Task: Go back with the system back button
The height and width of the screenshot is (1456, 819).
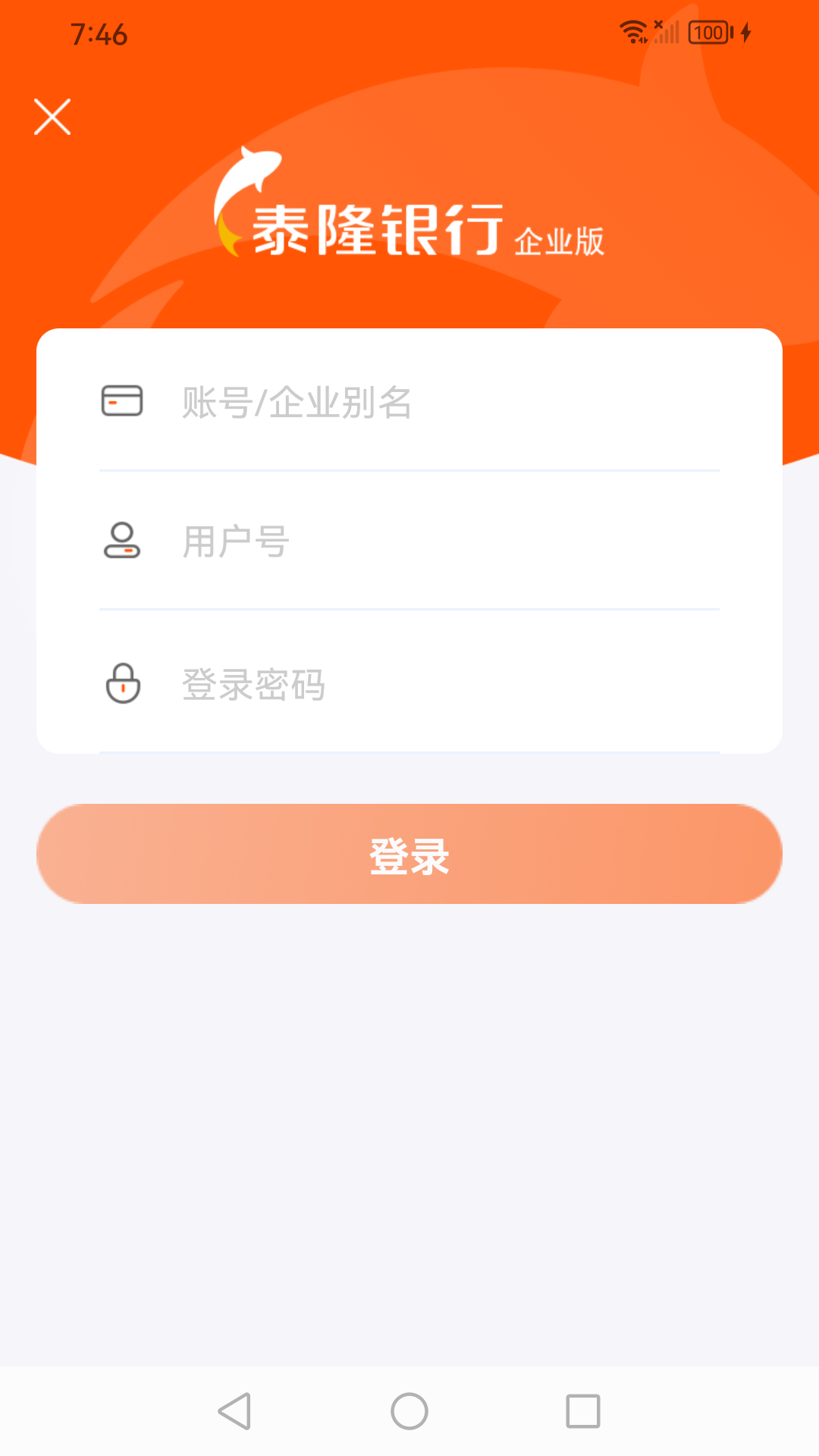Action: (234, 1411)
